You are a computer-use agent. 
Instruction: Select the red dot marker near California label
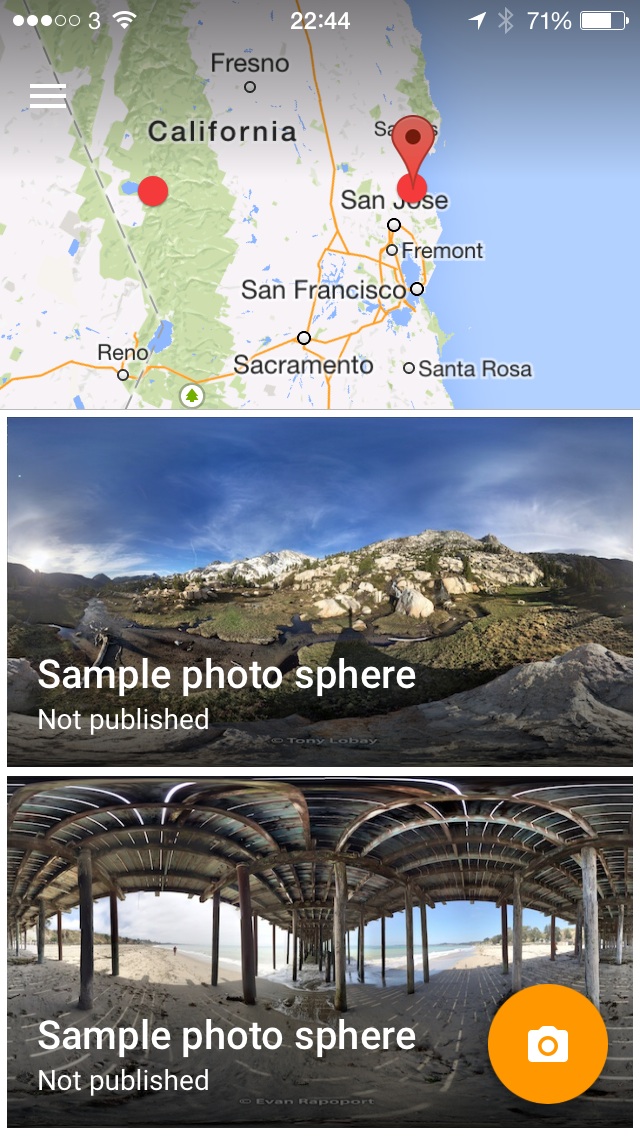pos(153,191)
